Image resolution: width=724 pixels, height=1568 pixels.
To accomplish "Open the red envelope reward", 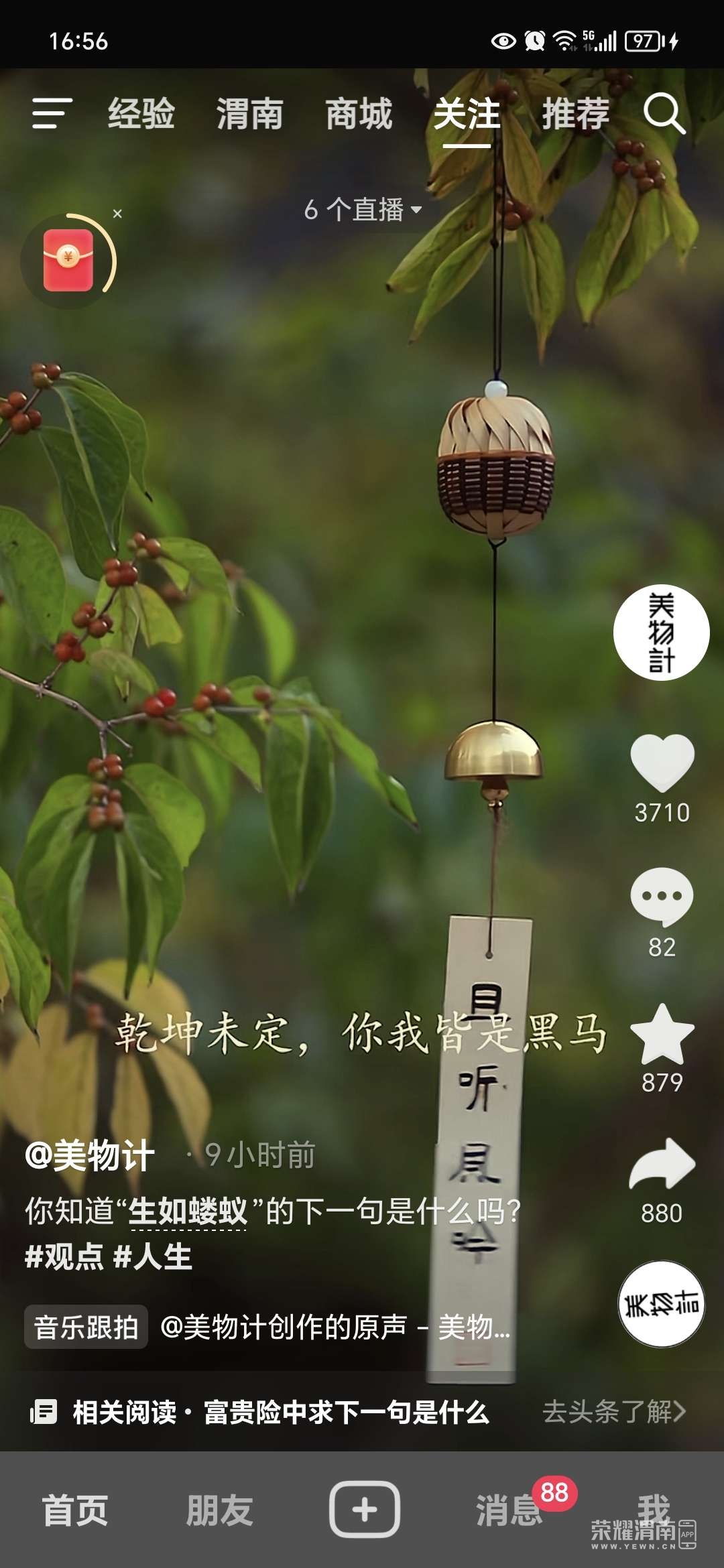I will 68,261.
